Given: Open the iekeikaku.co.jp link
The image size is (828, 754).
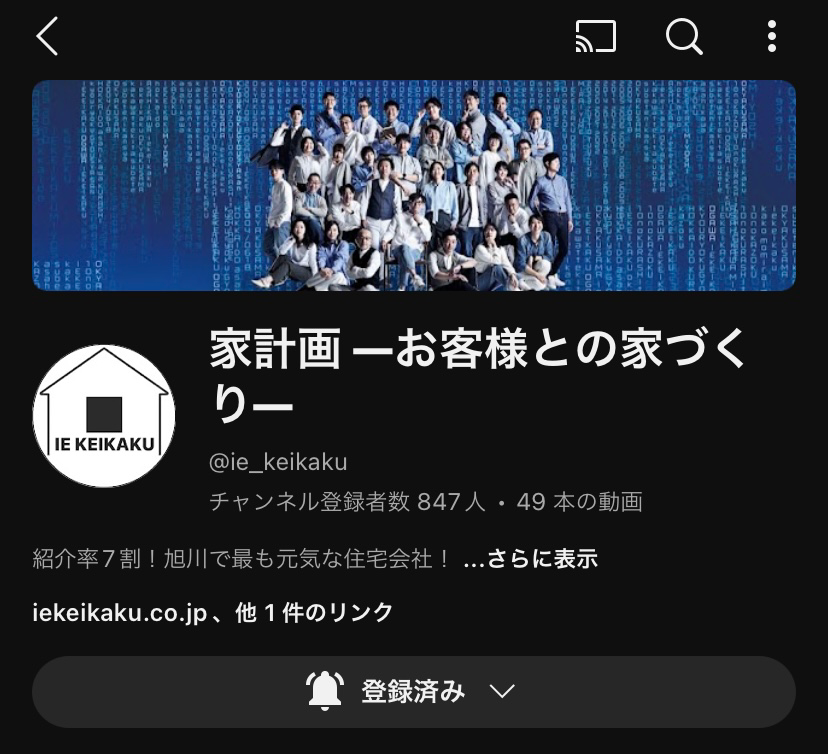Looking at the screenshot, I should click(120, 612).
